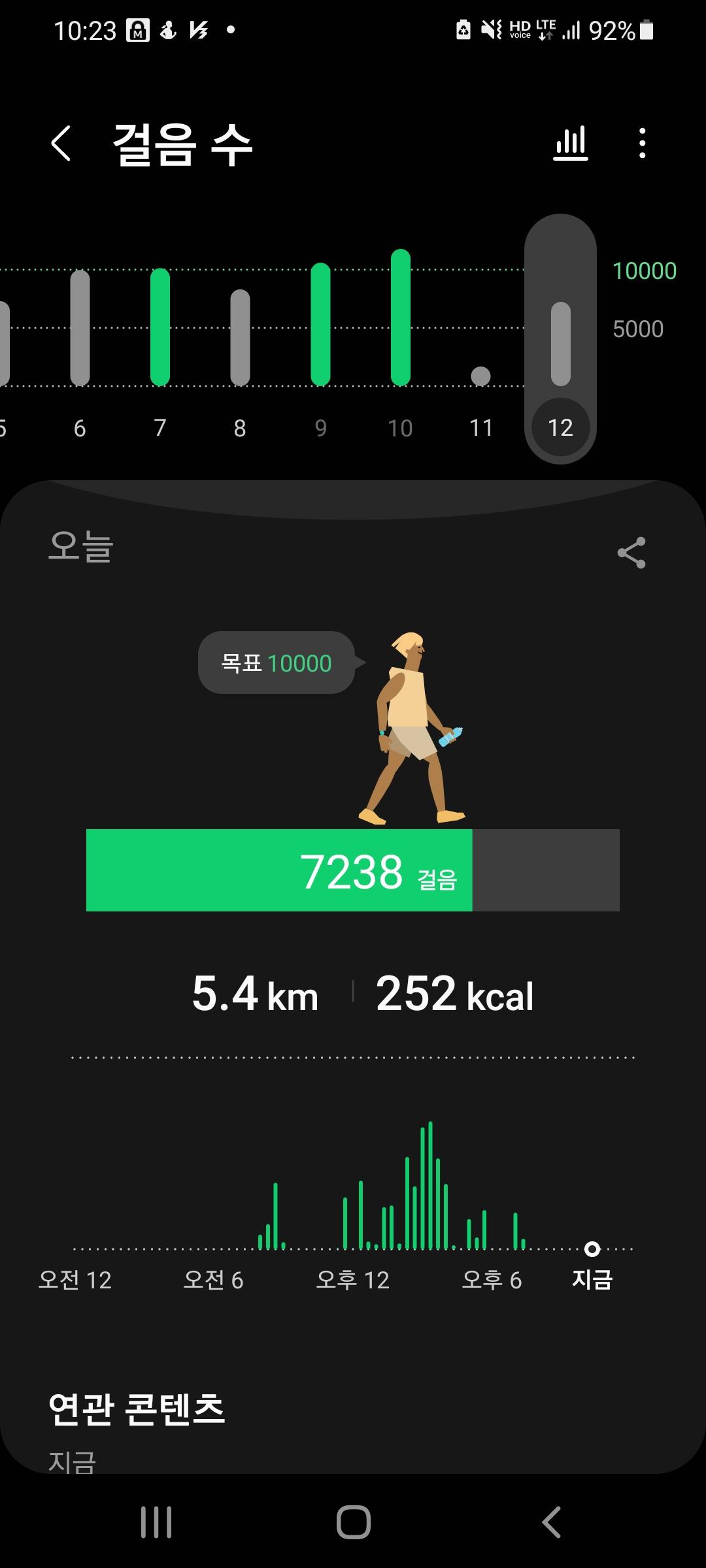Go back from the 걸음 수 screen
The width and height of the screenshot is (706, 1568).
61,143
